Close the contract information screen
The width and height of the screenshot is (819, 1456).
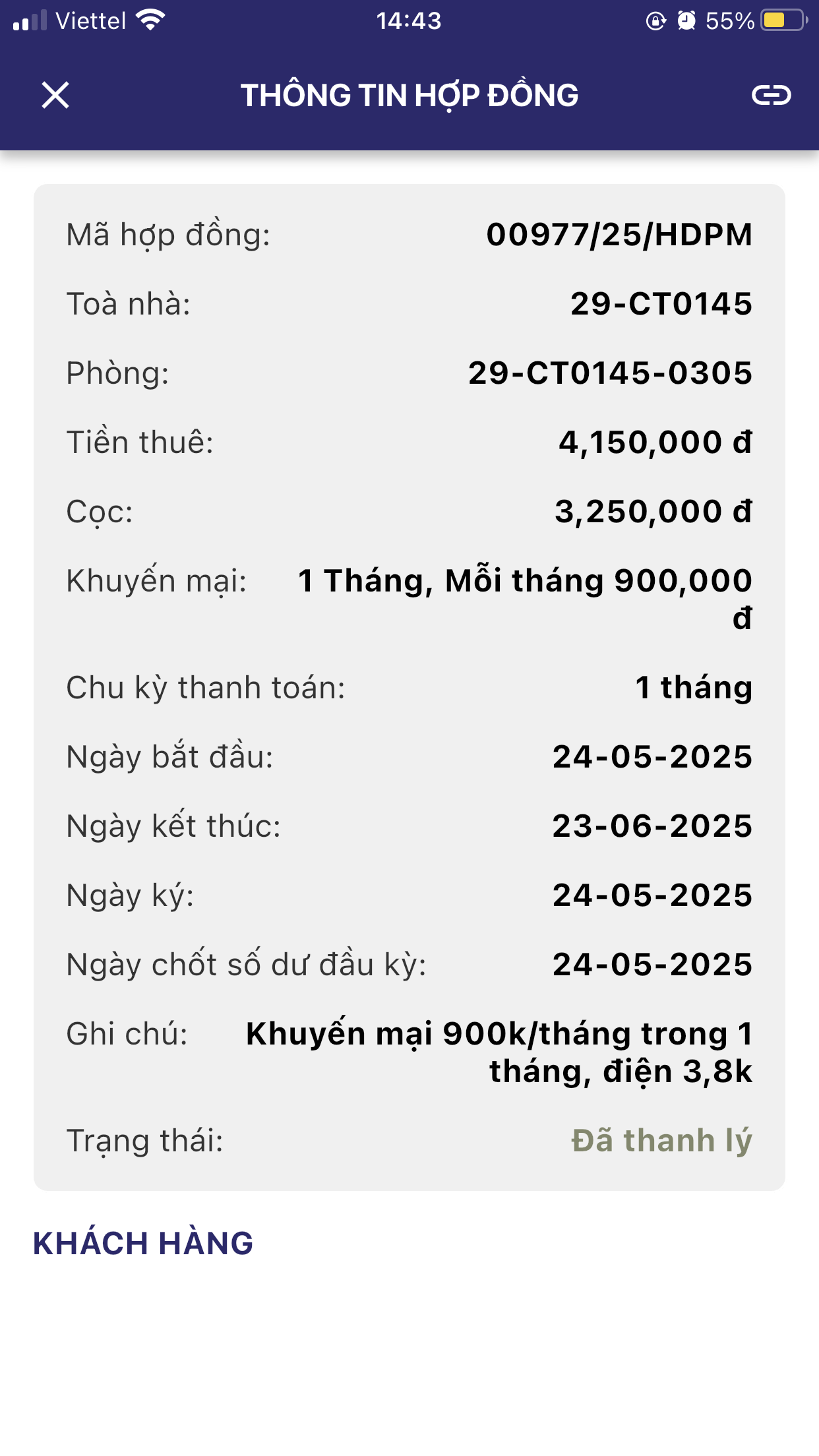pos(55,95)
